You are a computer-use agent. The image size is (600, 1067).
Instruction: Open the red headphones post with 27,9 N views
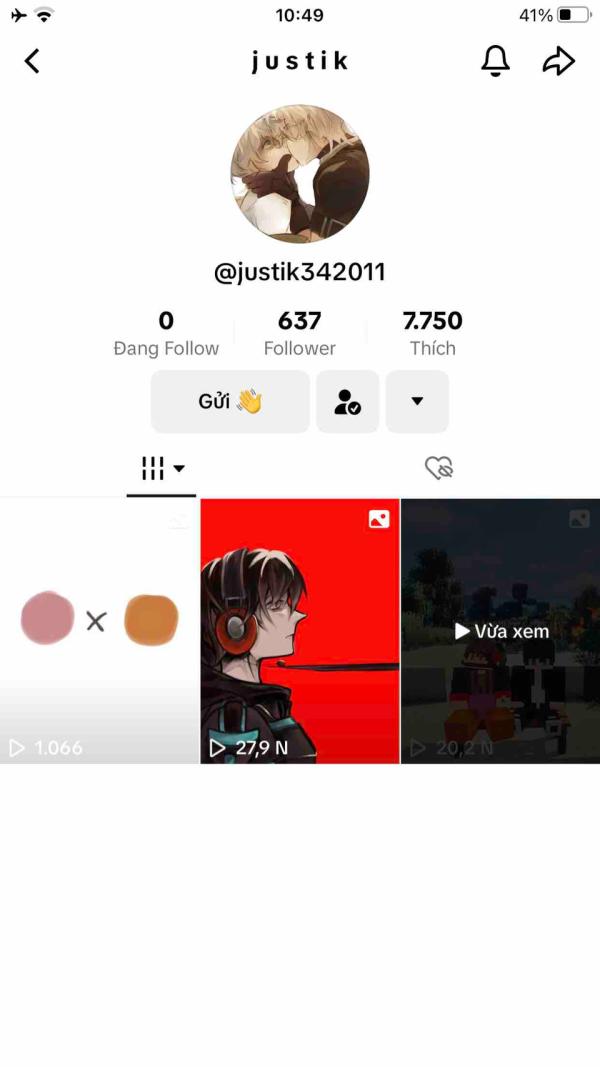point(300,631)
